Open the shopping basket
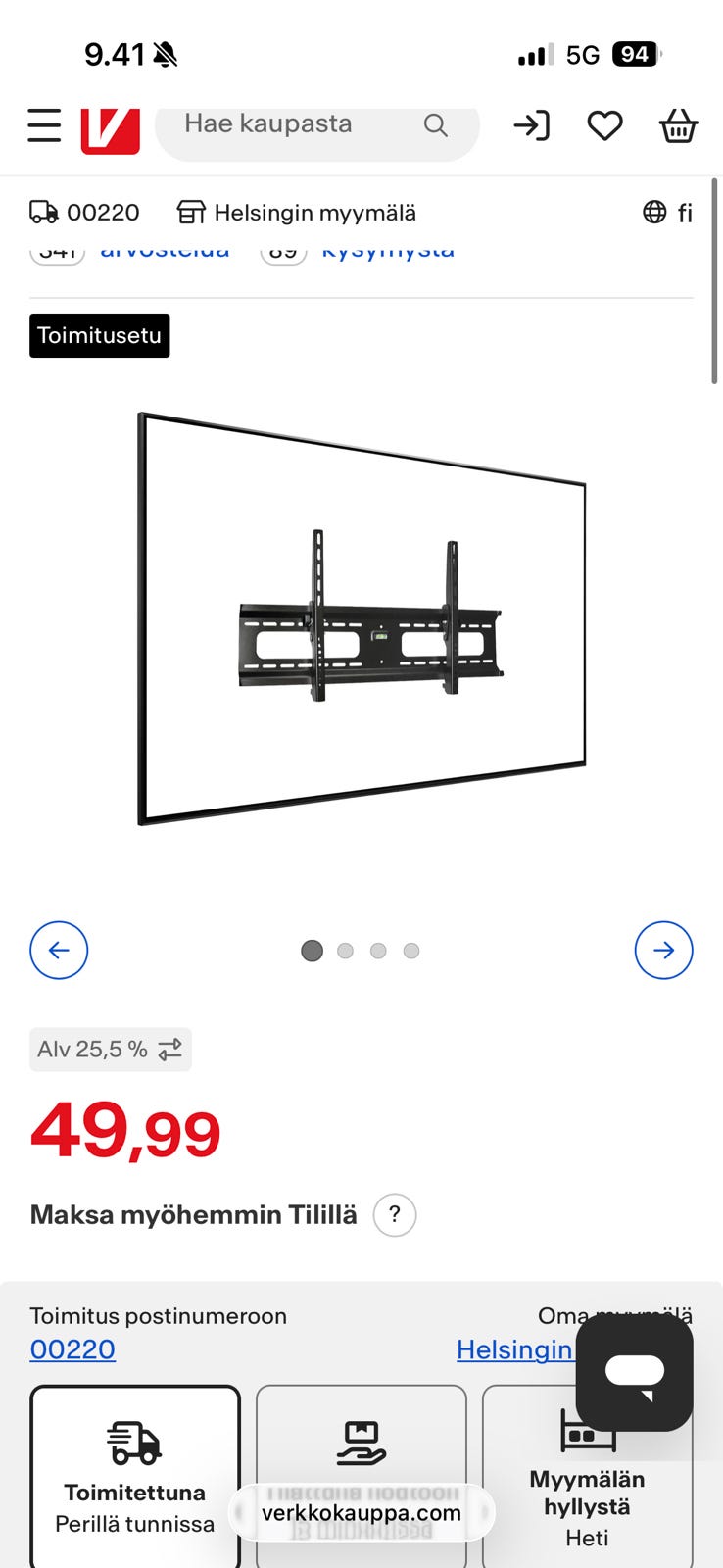 [678, 125]
